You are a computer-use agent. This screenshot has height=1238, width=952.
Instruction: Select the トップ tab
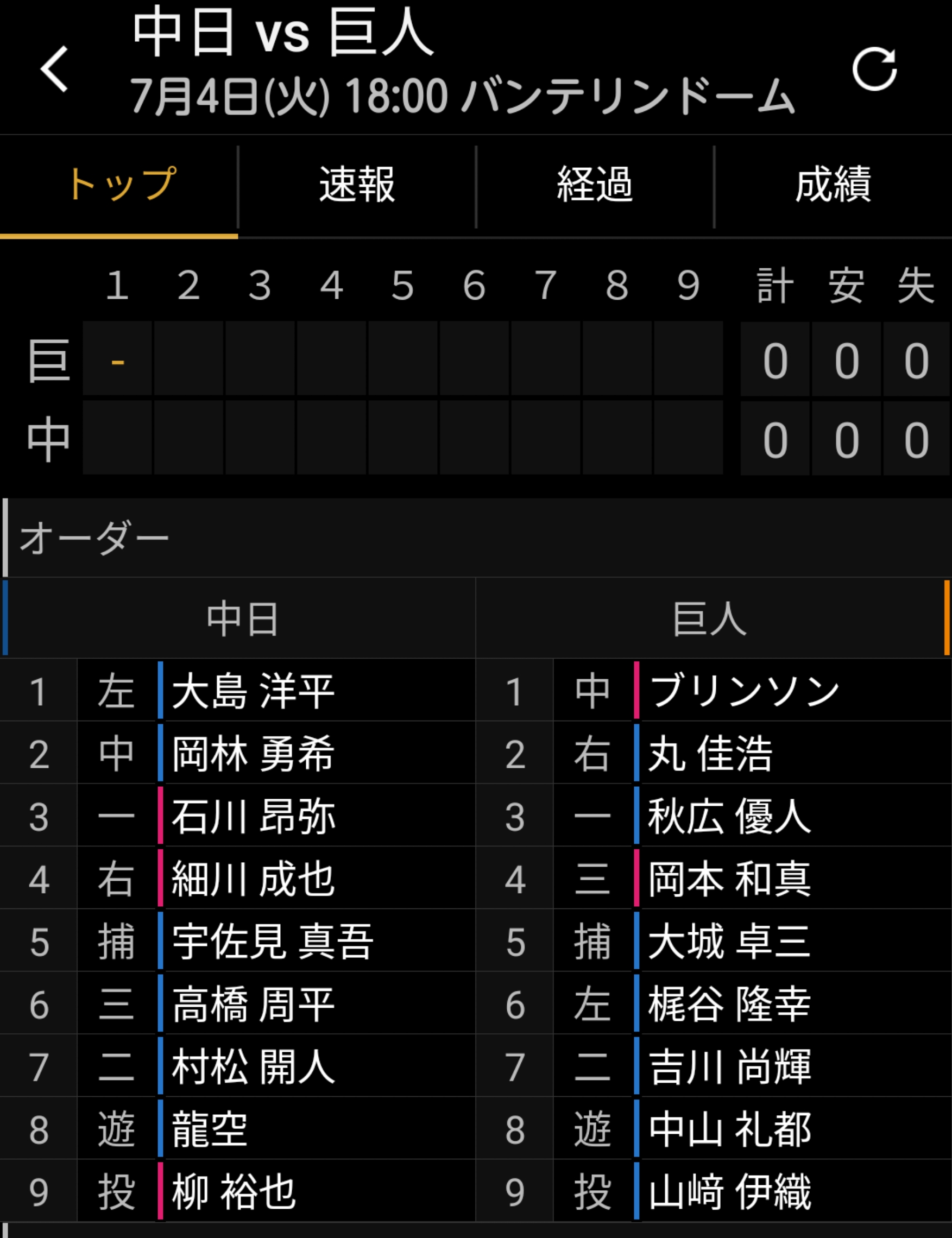[119, 185]
